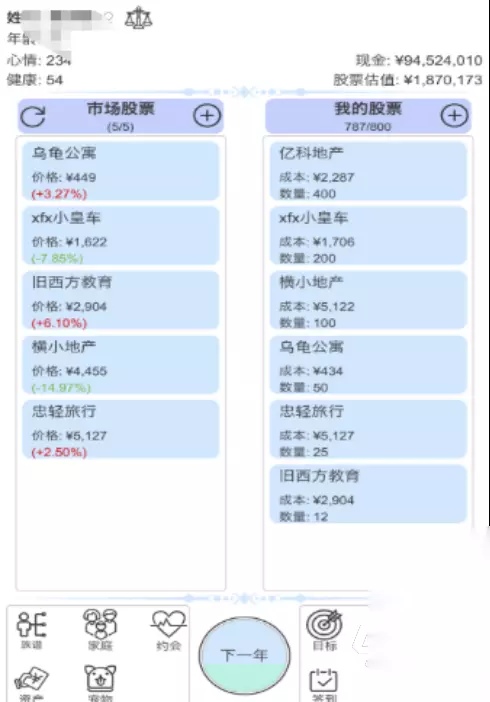Open my holding 旧西方教育 with 12 shares
The image size is (490, 702).
tap(368, 493)
